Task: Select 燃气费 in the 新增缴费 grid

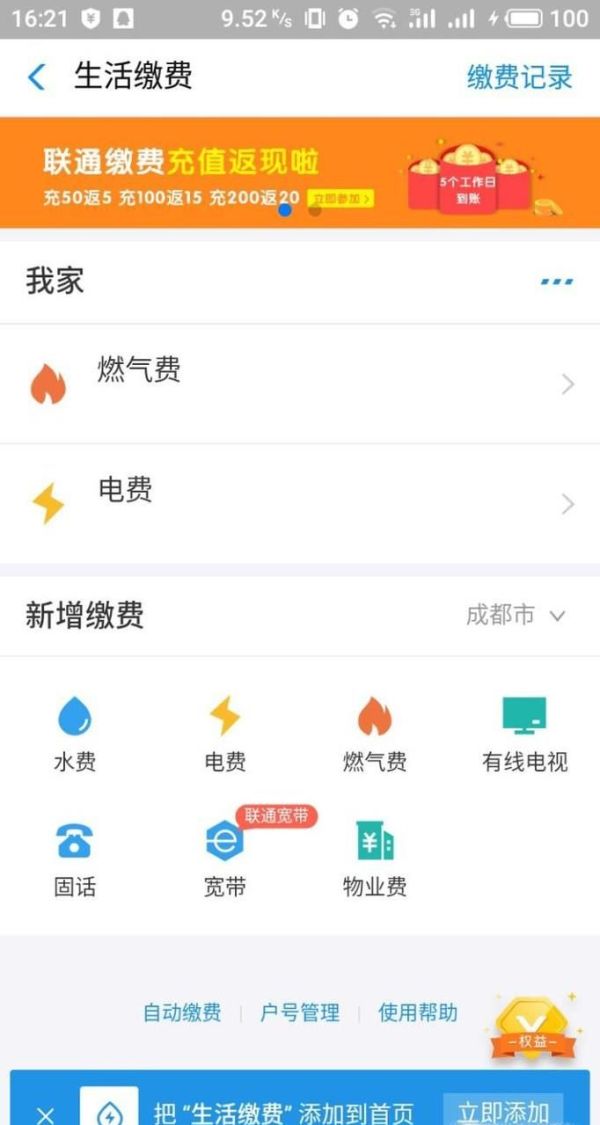Action: point(375,734)
